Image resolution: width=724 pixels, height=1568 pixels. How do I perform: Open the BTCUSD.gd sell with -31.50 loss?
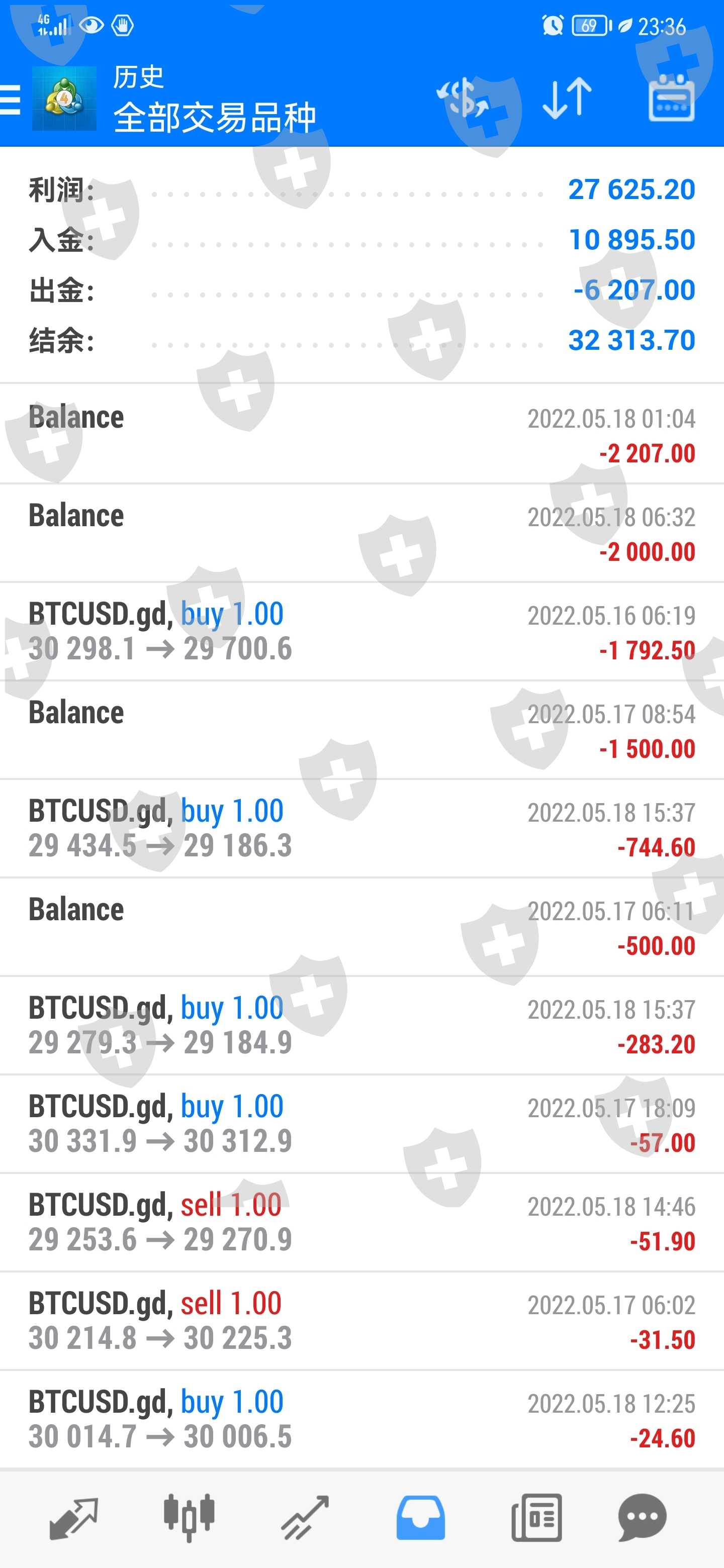pos(361,1321)
